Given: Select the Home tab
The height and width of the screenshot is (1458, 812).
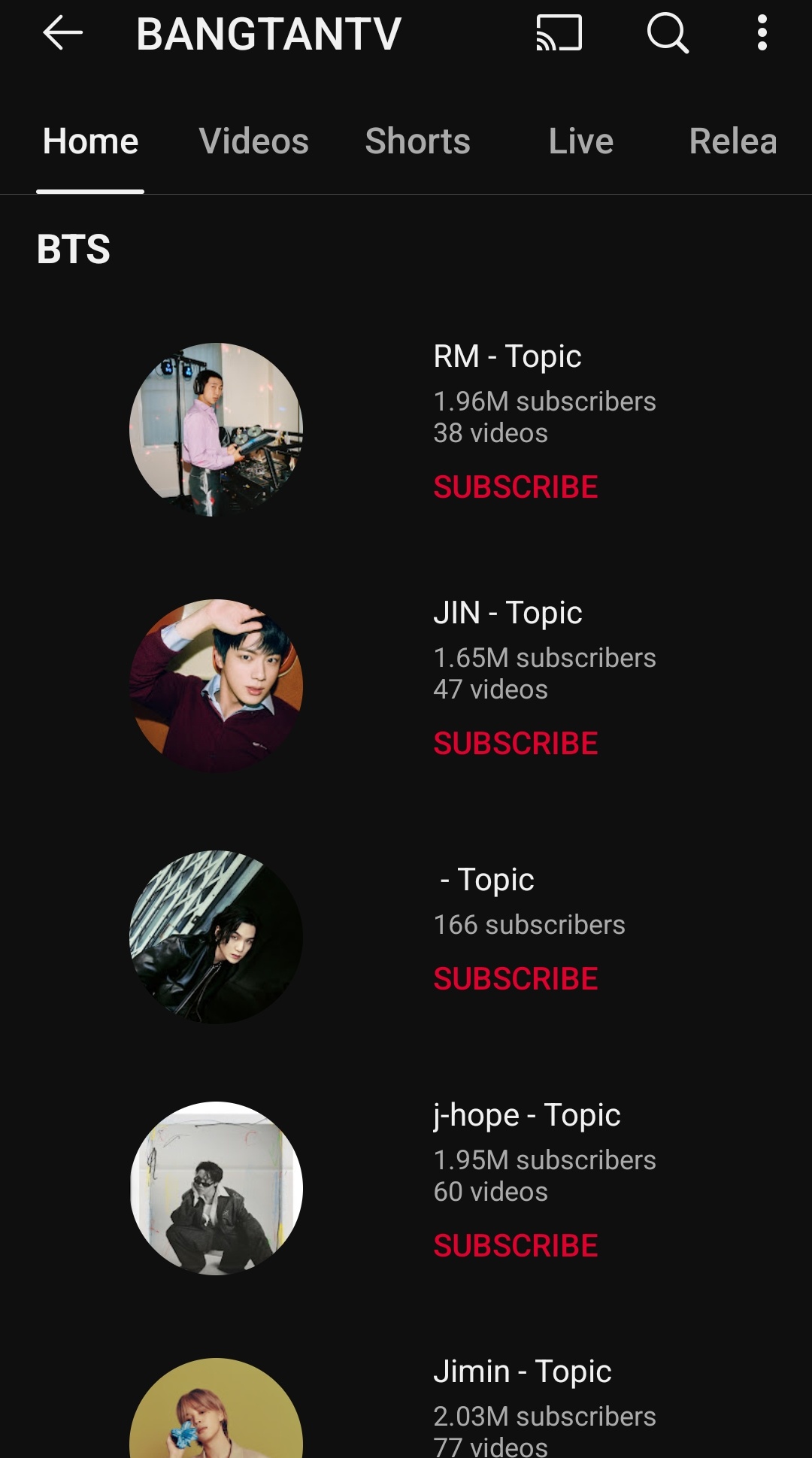Looking at the screenshot, I should 90,141.
